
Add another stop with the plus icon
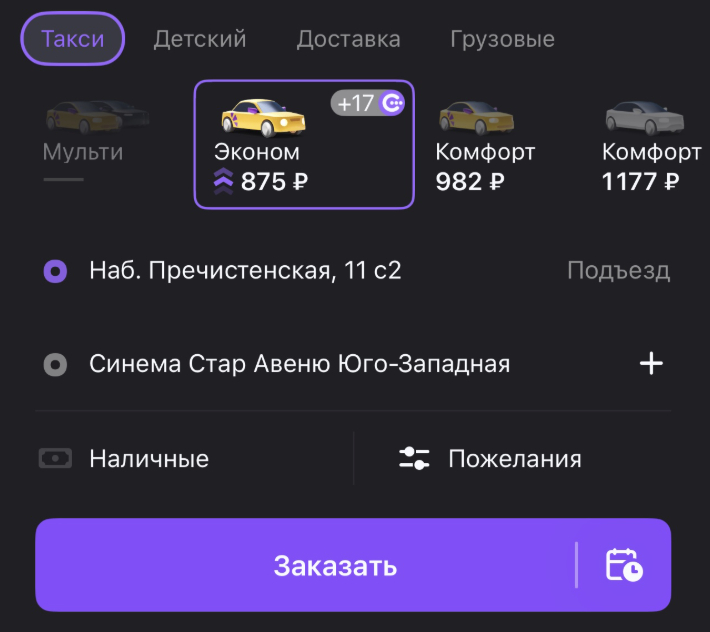651,364
